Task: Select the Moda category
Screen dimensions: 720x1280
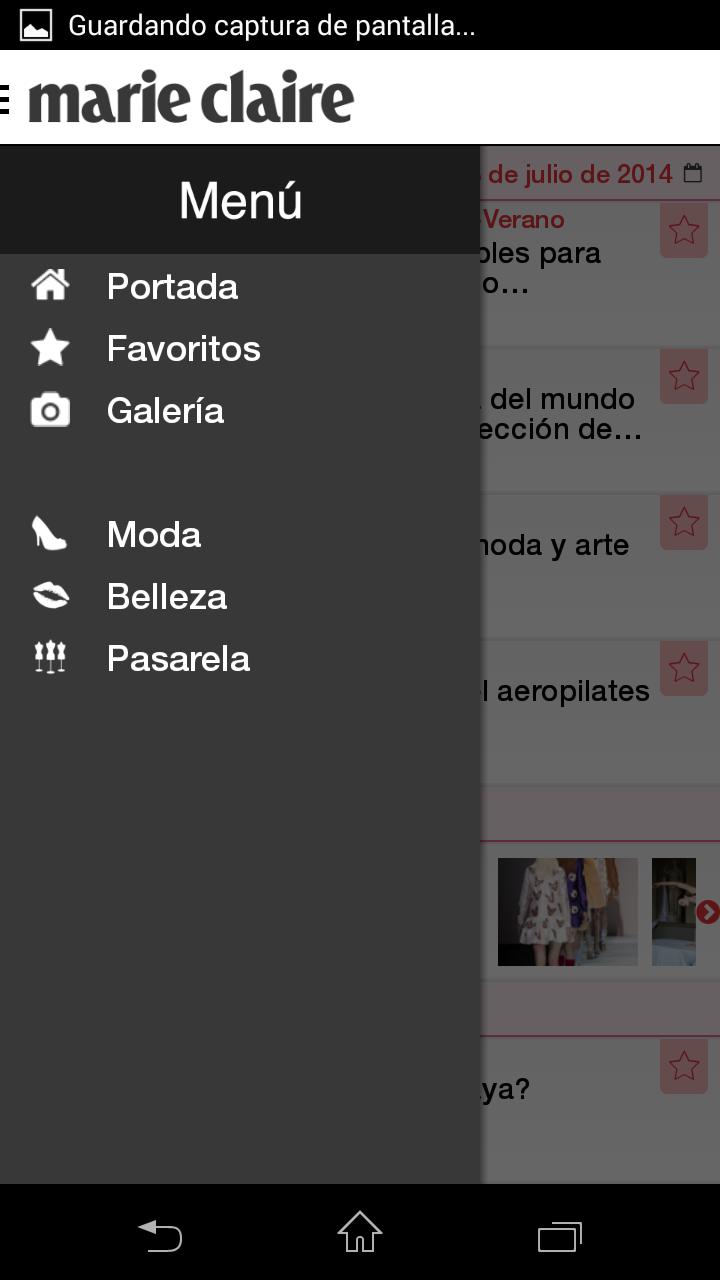Action: click(x=154, y=535)
